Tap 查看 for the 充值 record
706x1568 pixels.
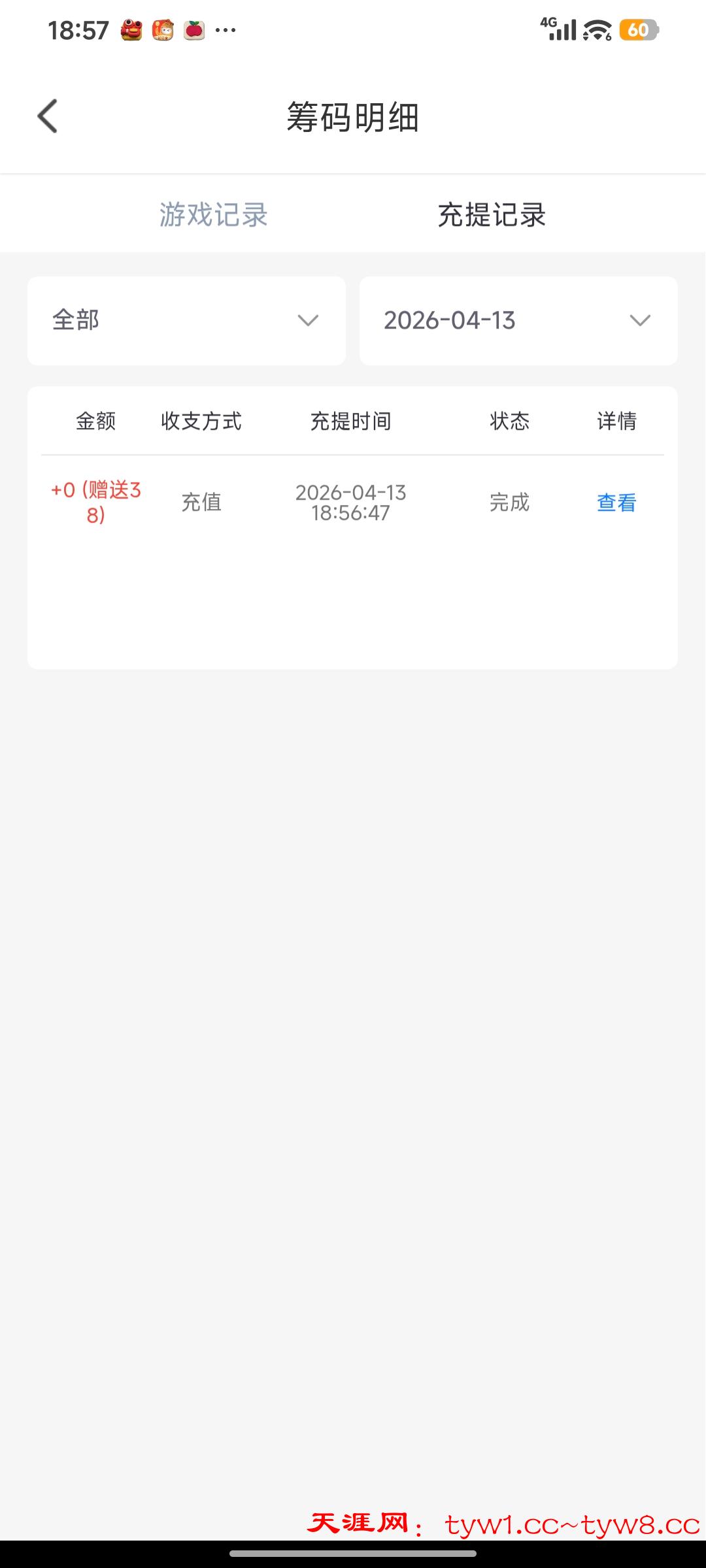point(616,502)
